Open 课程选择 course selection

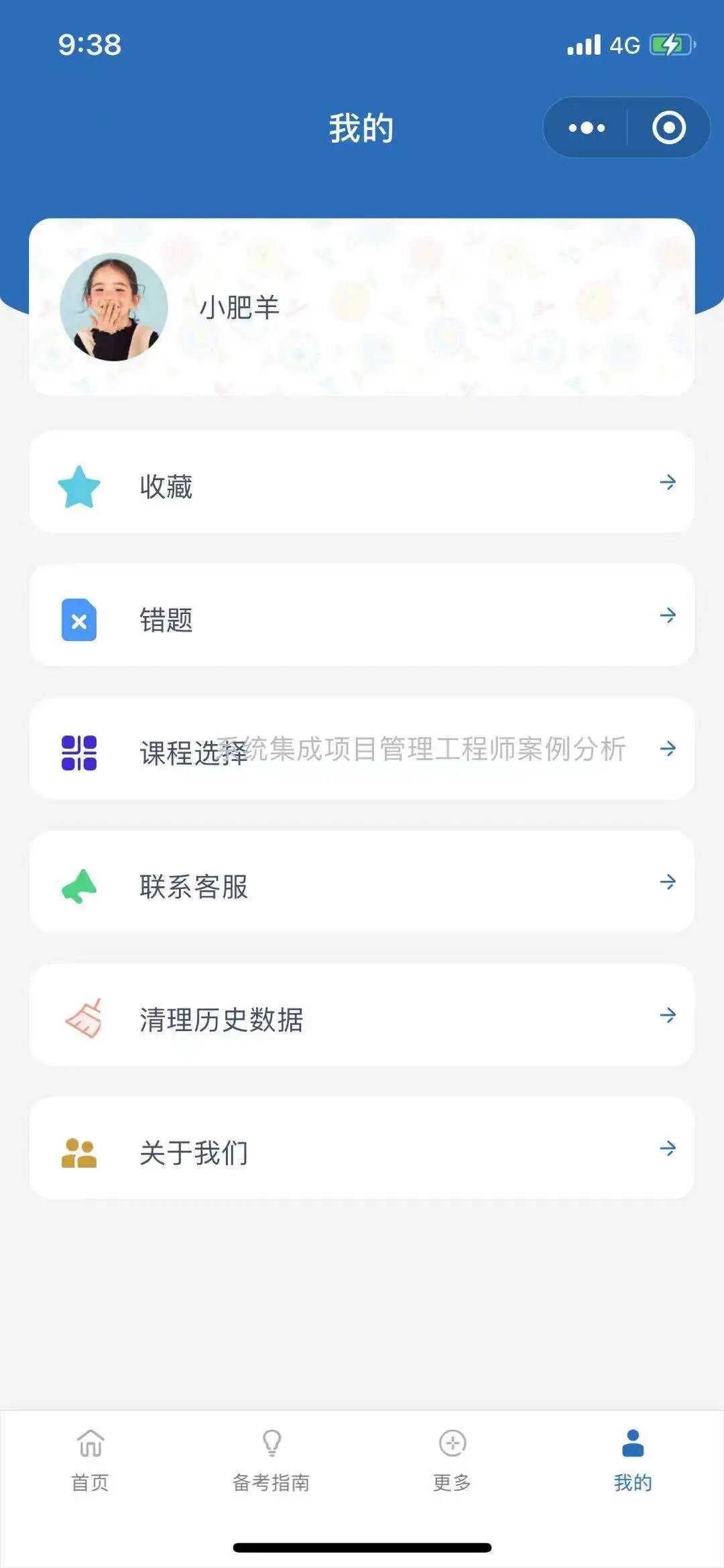[x=362, y=749]
